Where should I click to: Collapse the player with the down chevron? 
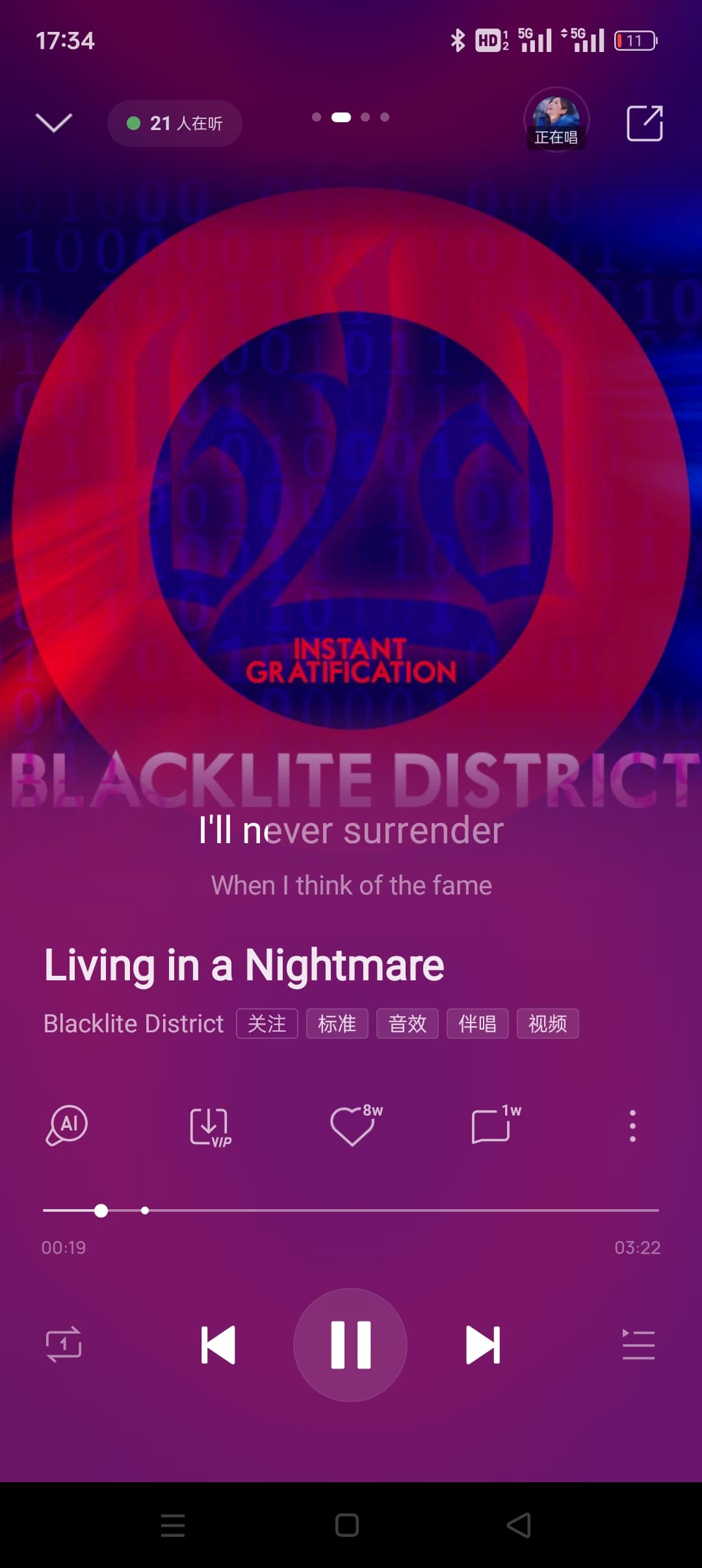click(53, 122)
